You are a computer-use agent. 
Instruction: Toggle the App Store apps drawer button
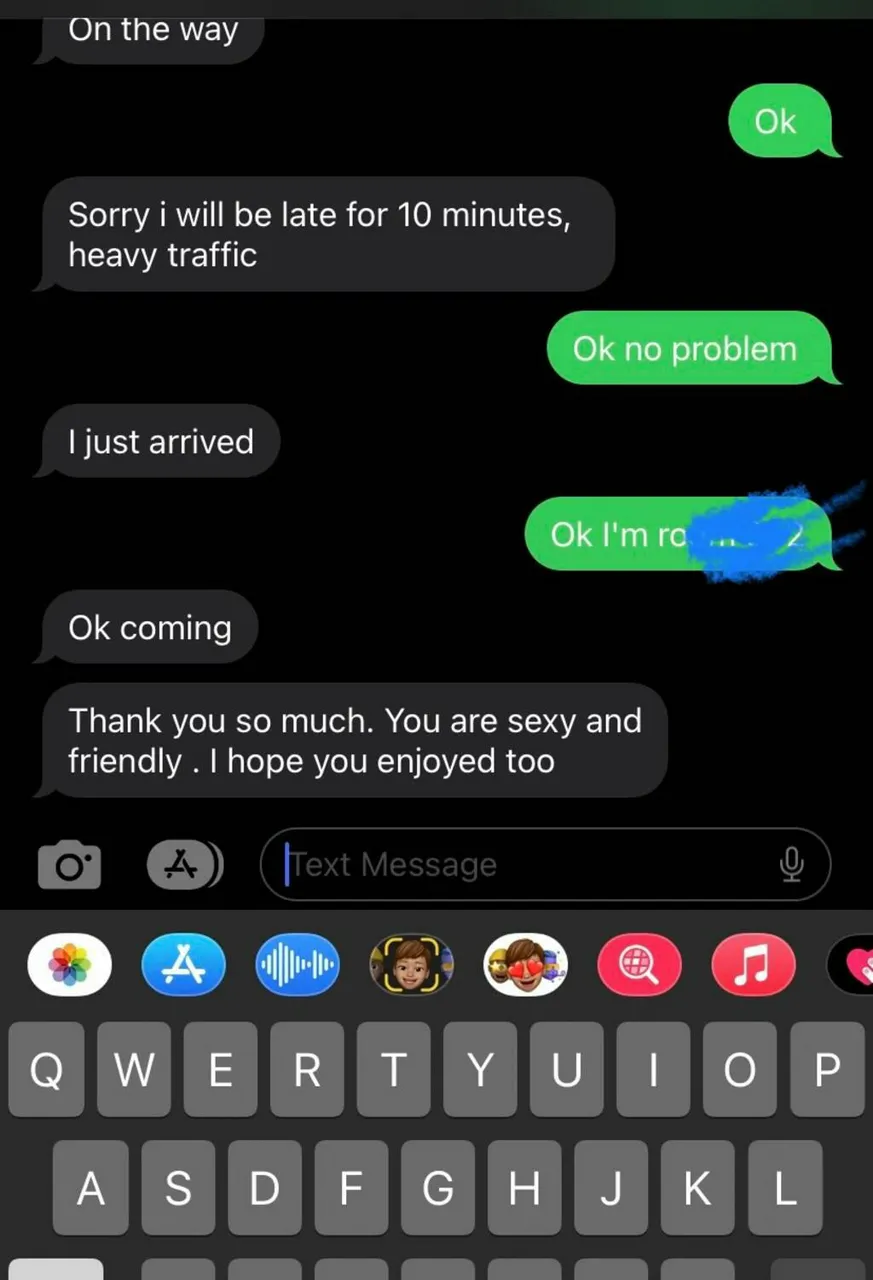pyautogui.click(x=184, y=865)
